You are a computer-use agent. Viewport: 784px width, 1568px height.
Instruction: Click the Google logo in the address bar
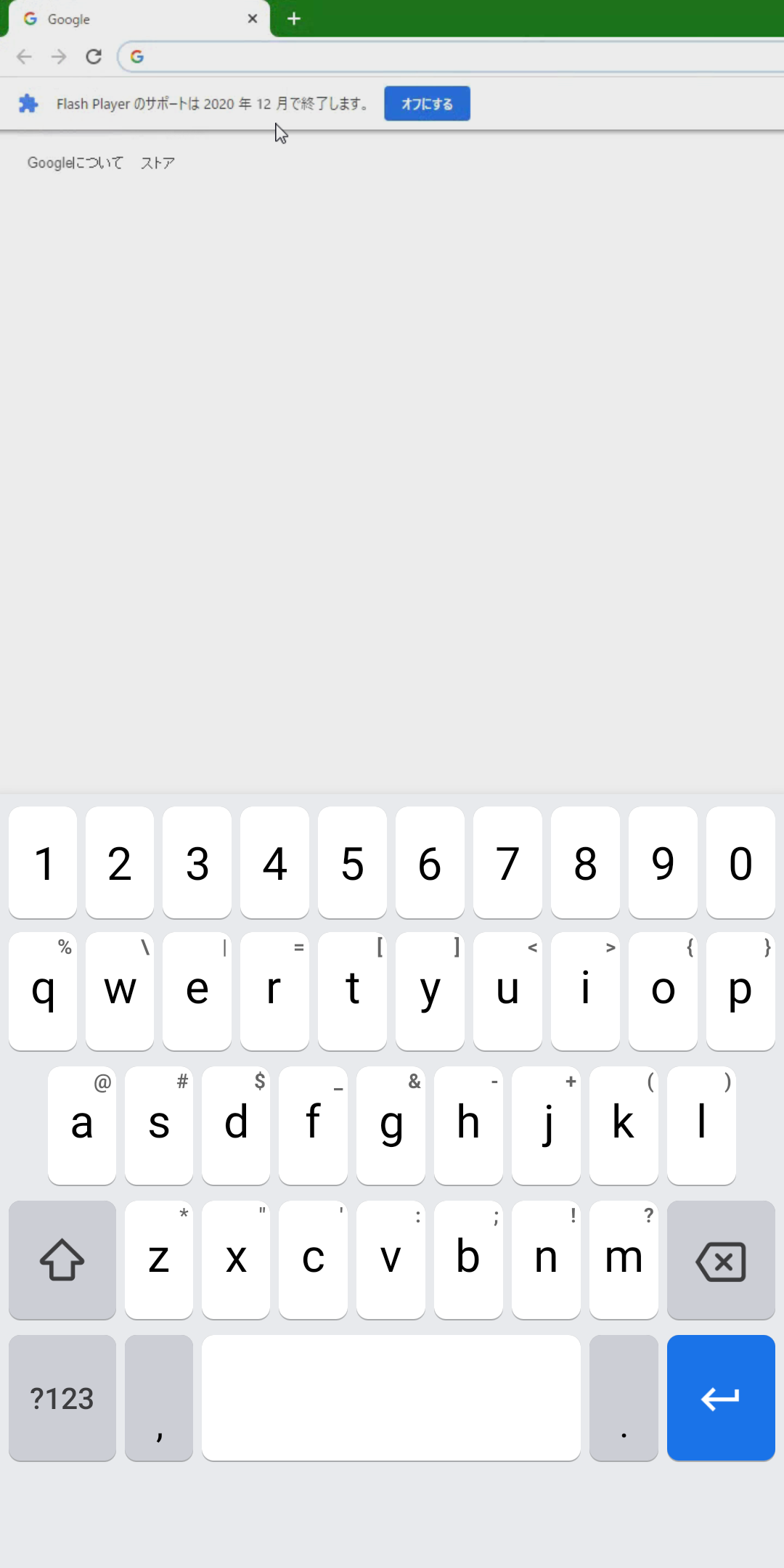(138, 57)
